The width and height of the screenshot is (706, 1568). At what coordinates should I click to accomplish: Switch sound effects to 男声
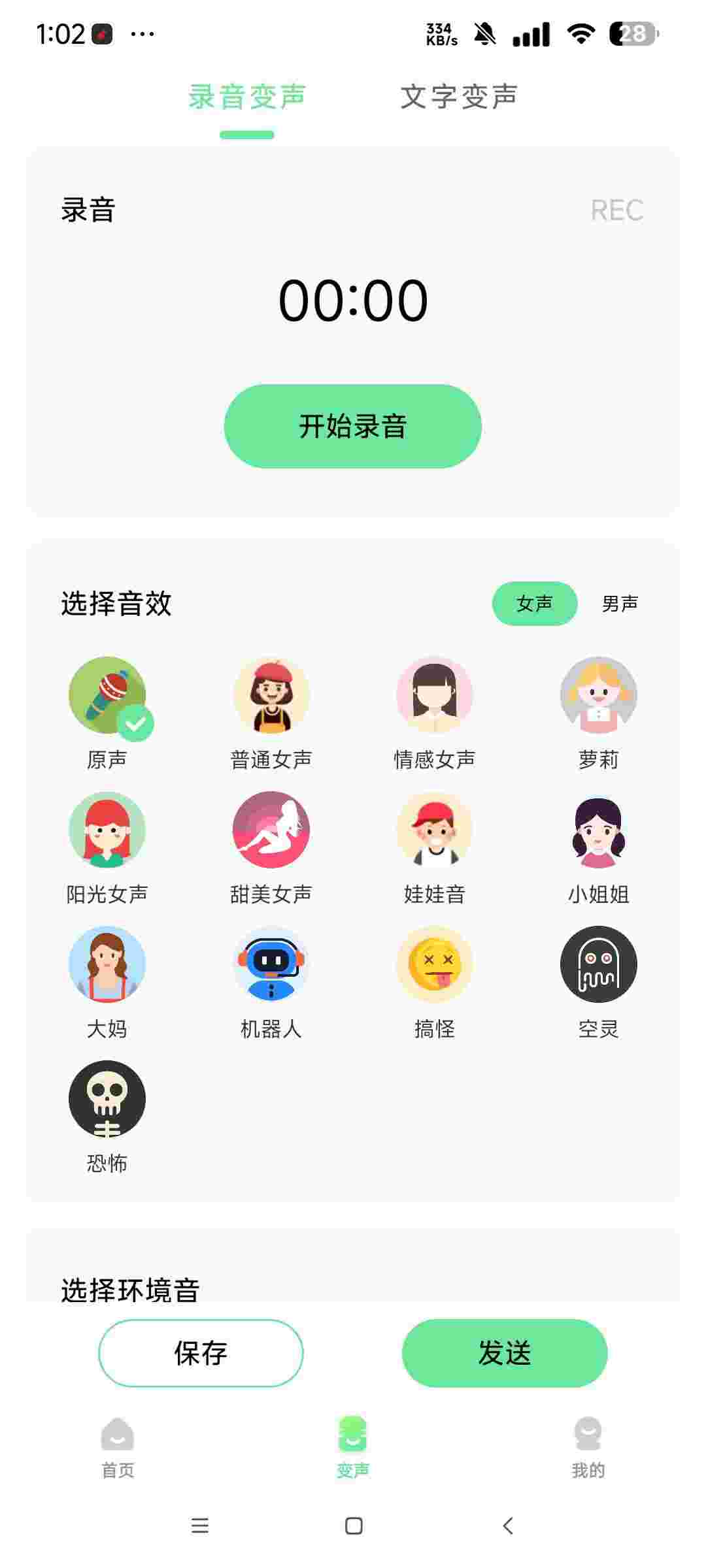tap(619, 603)
